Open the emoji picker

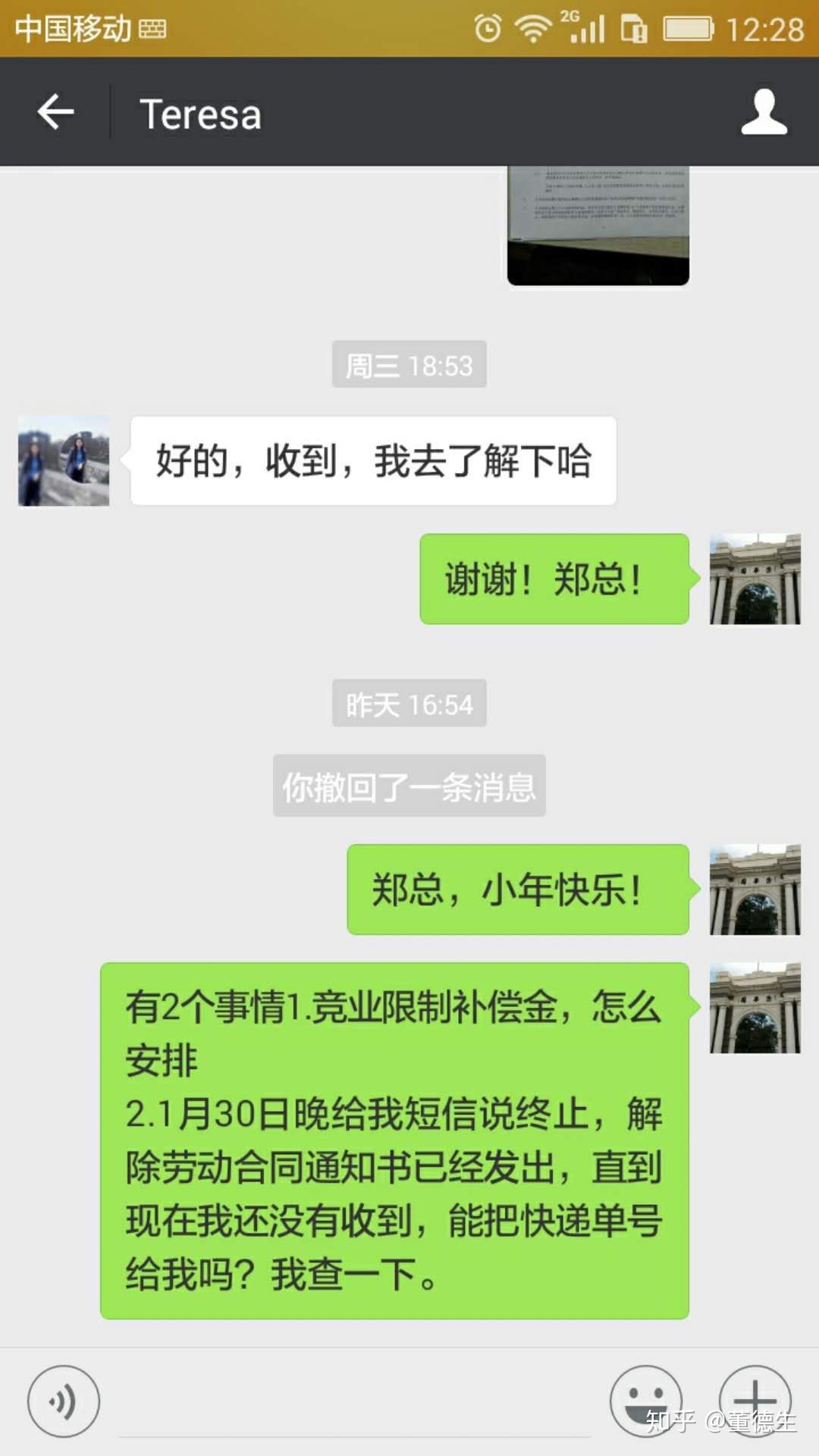646,1401
